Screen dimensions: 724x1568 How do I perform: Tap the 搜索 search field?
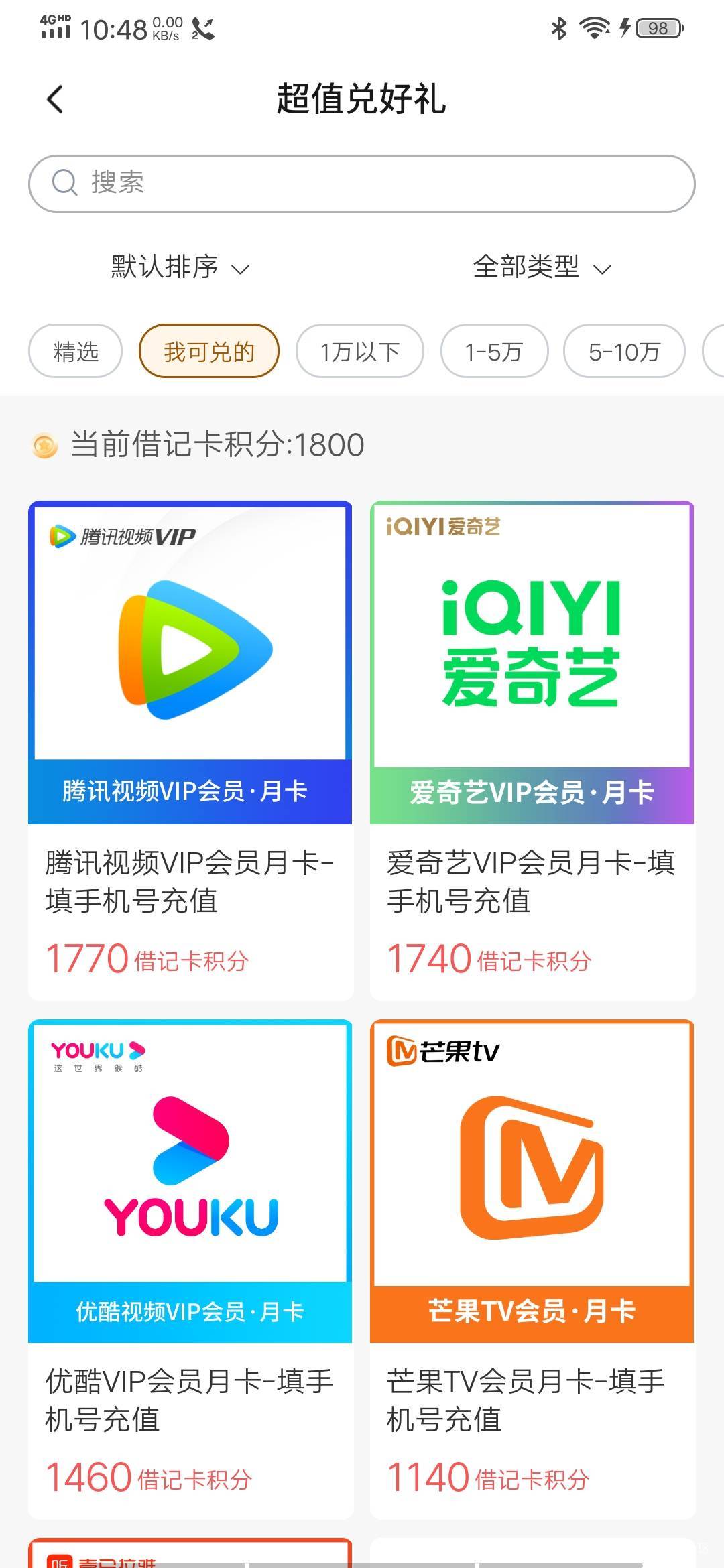click(x=362, y=184)
